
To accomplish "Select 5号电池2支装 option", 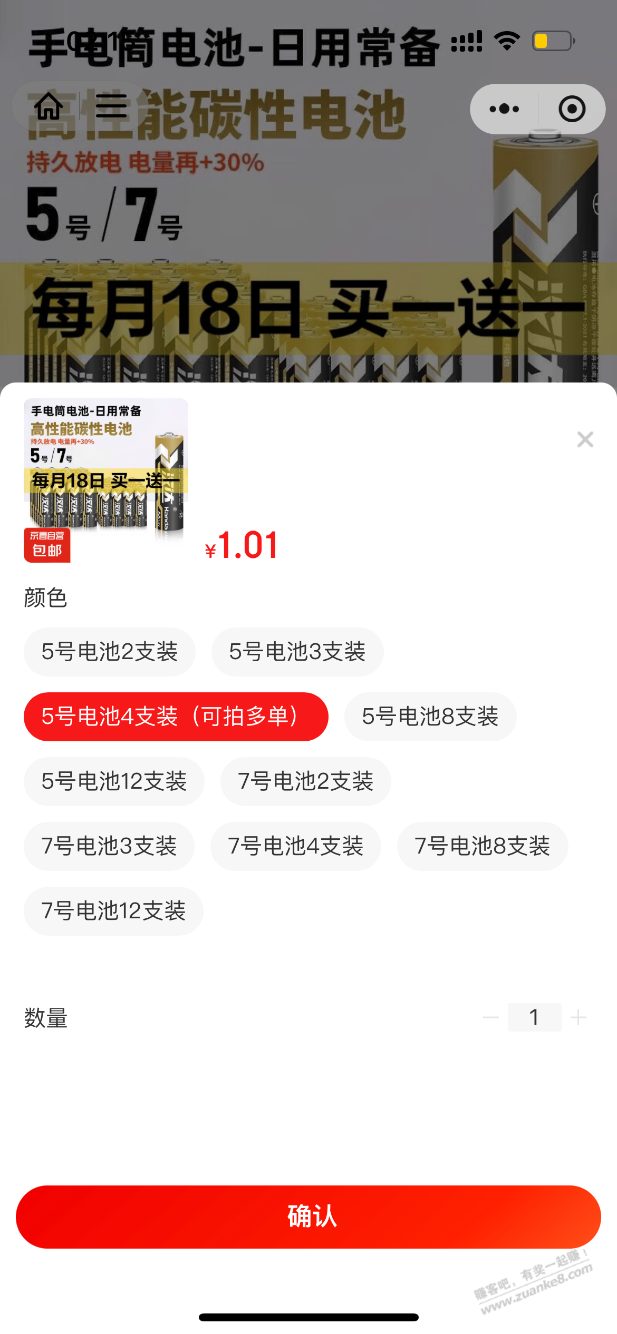I will click(x=110, y=652).
